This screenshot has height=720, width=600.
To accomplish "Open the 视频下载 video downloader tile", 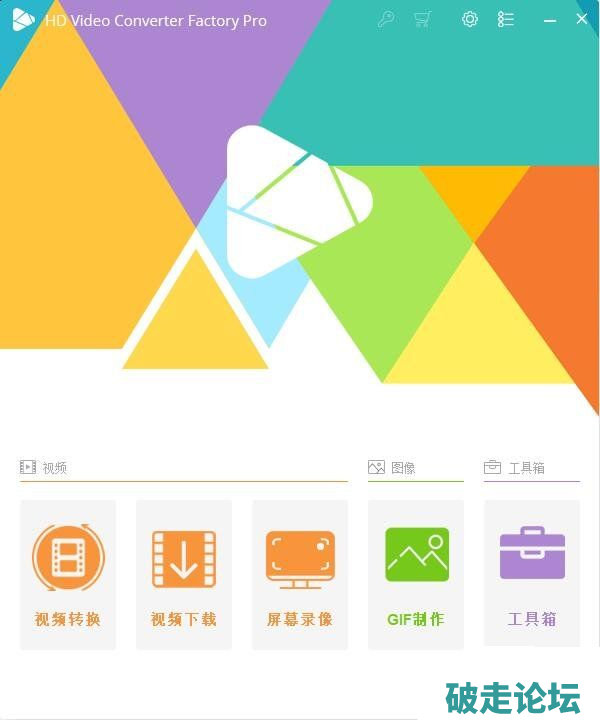I will [x=184, y=574].
